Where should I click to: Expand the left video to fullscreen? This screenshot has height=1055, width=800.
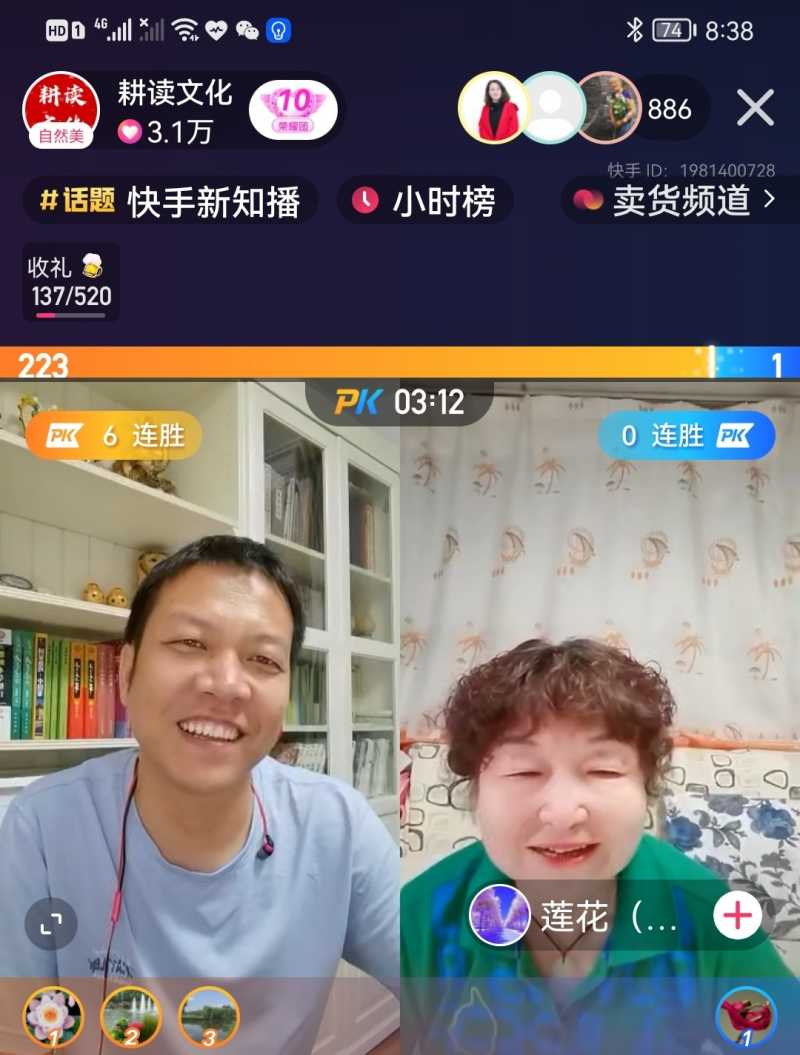[51, 924]
